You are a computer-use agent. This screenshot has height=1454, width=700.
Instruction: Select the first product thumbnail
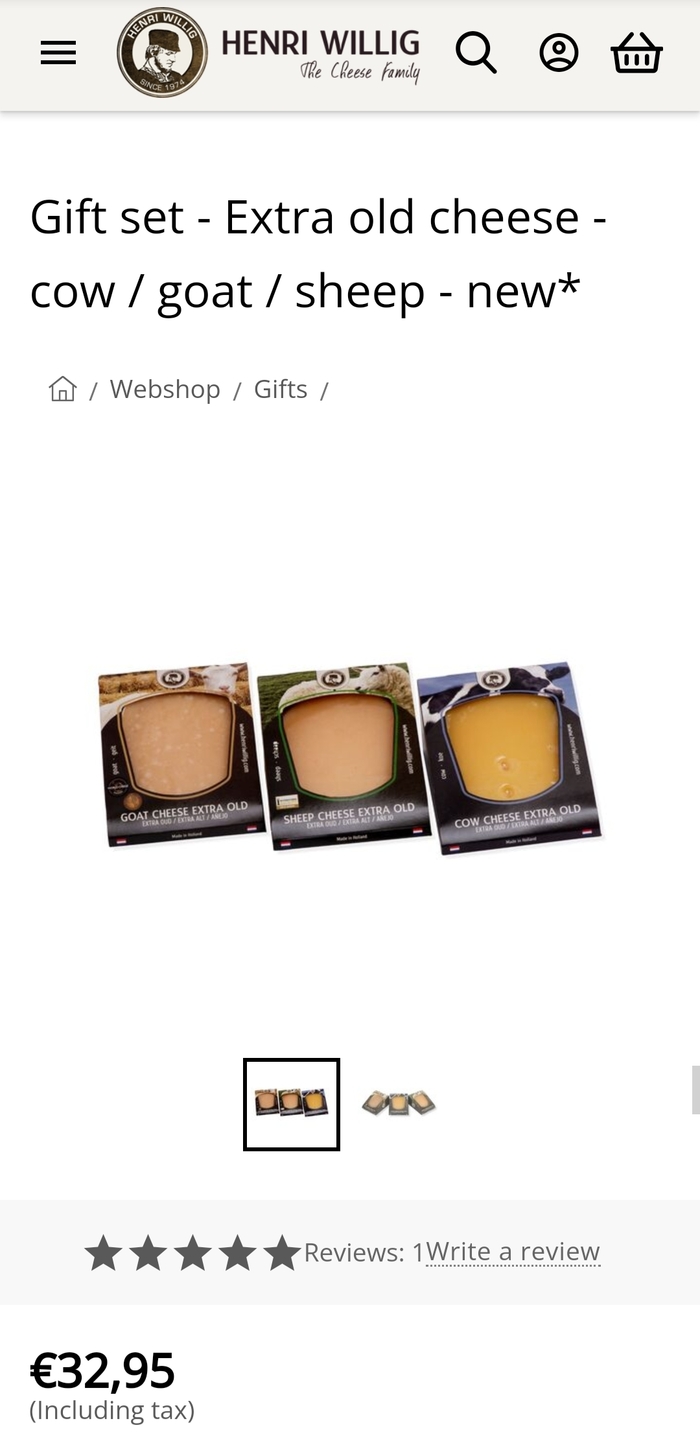[292, 1104]
